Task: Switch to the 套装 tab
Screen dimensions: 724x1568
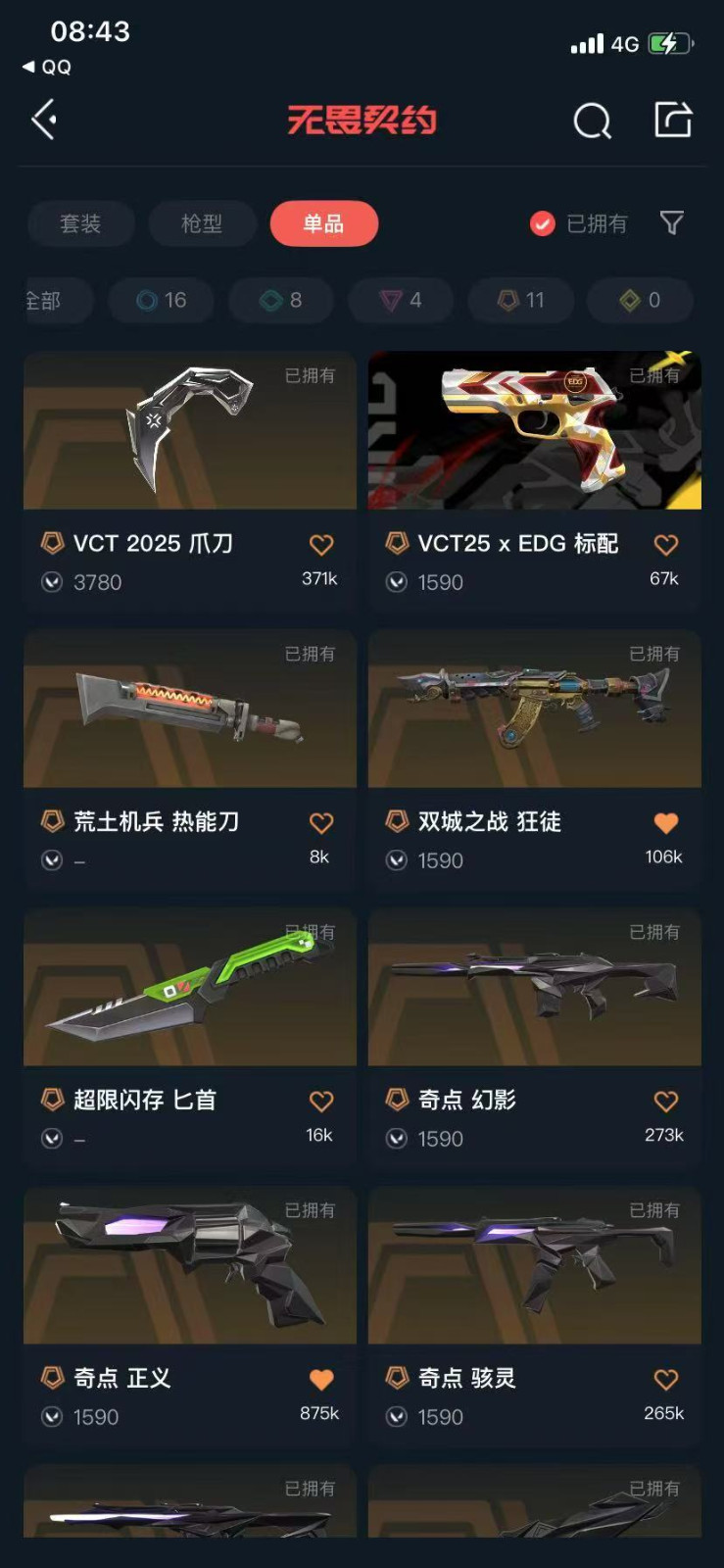Action: (x=80, y=223)
